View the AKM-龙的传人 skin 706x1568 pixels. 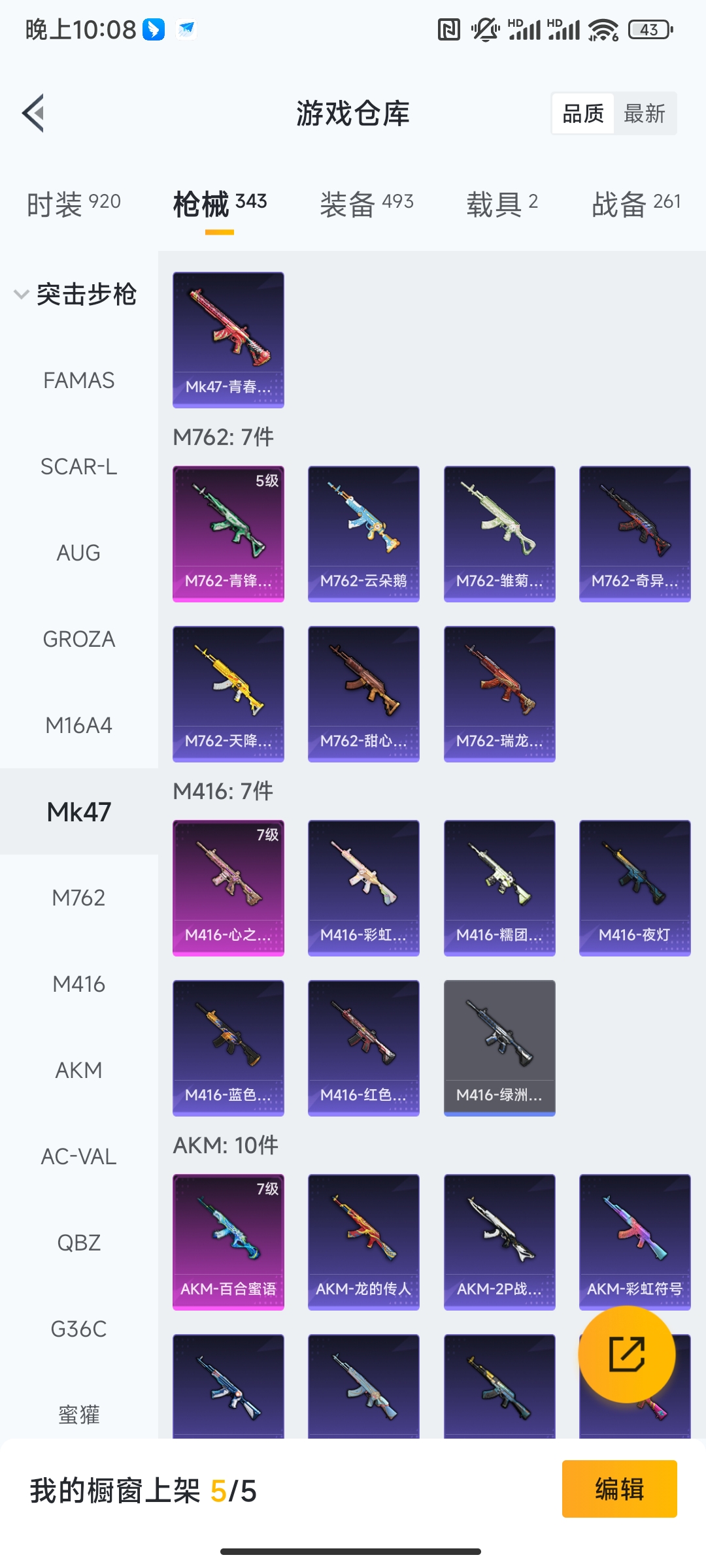click(x=363, y=1241)
